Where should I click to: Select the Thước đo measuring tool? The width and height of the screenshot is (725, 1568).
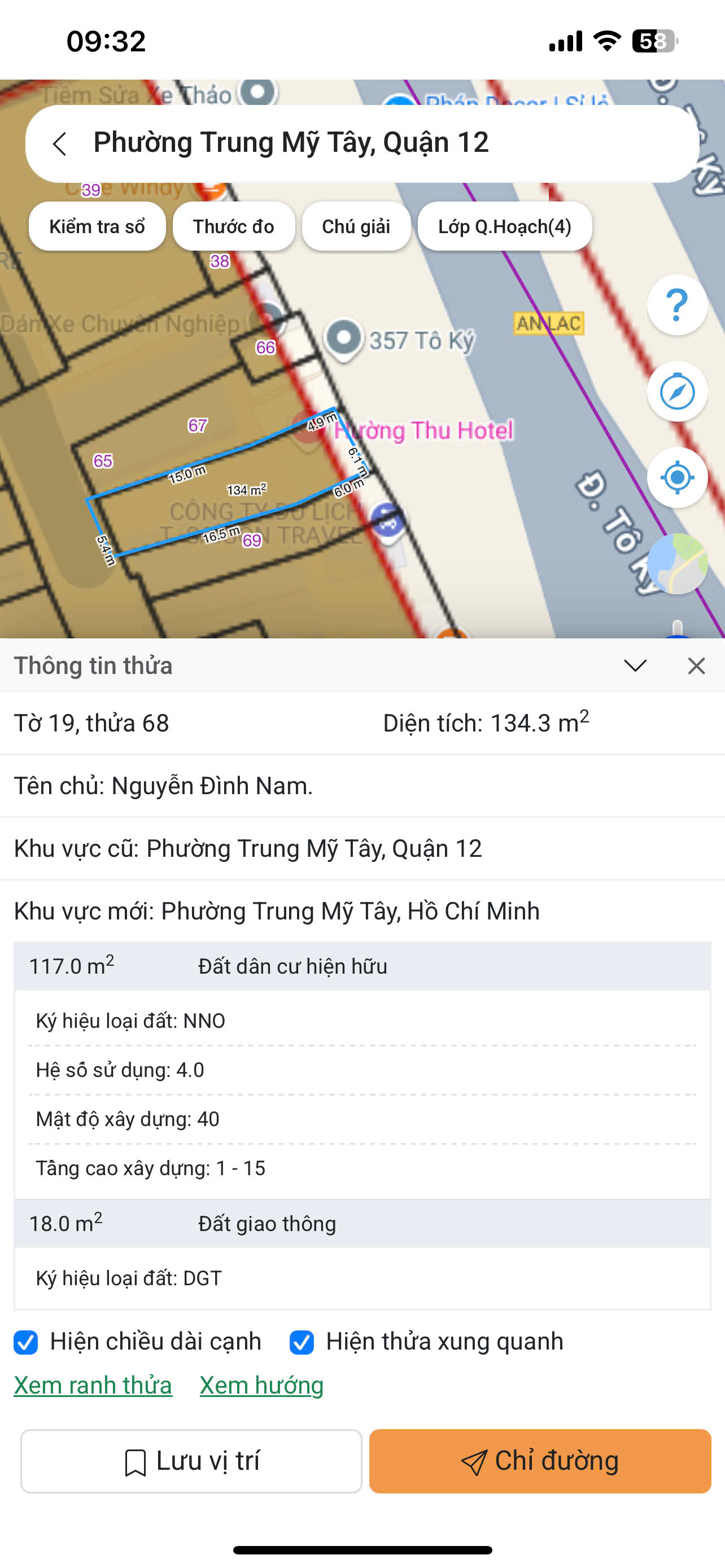[x=234, y=226]
